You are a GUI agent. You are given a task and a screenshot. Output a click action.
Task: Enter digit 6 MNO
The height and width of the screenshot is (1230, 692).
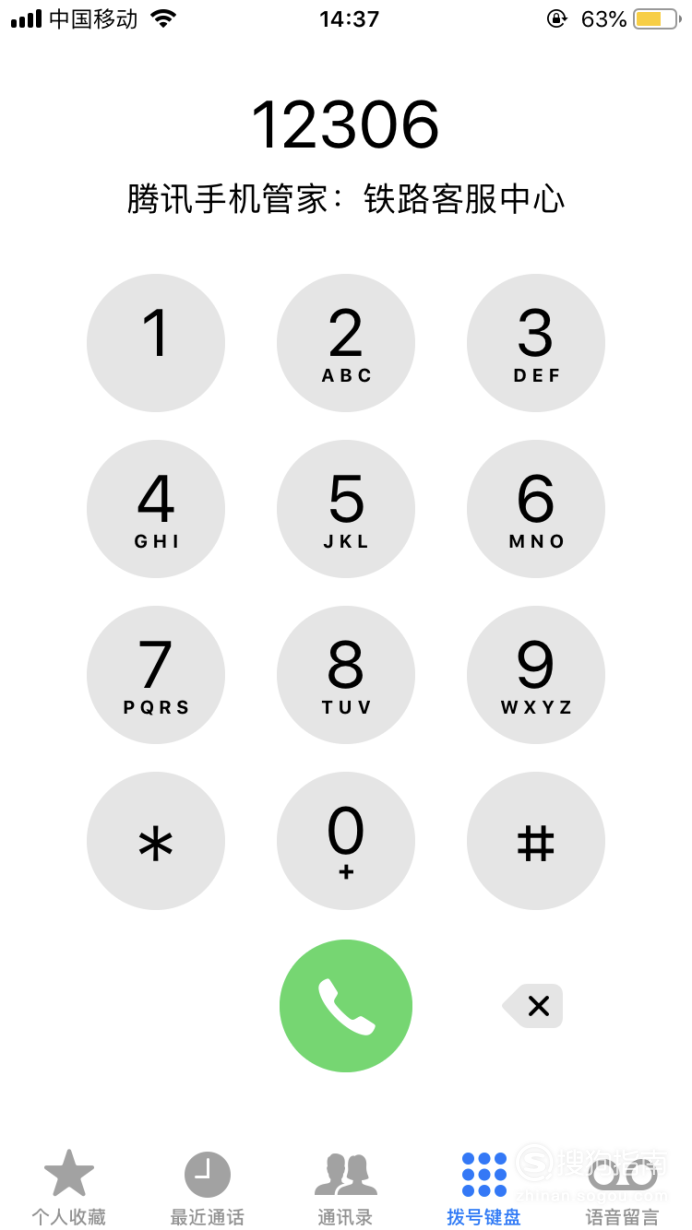(x=536, y=509)
